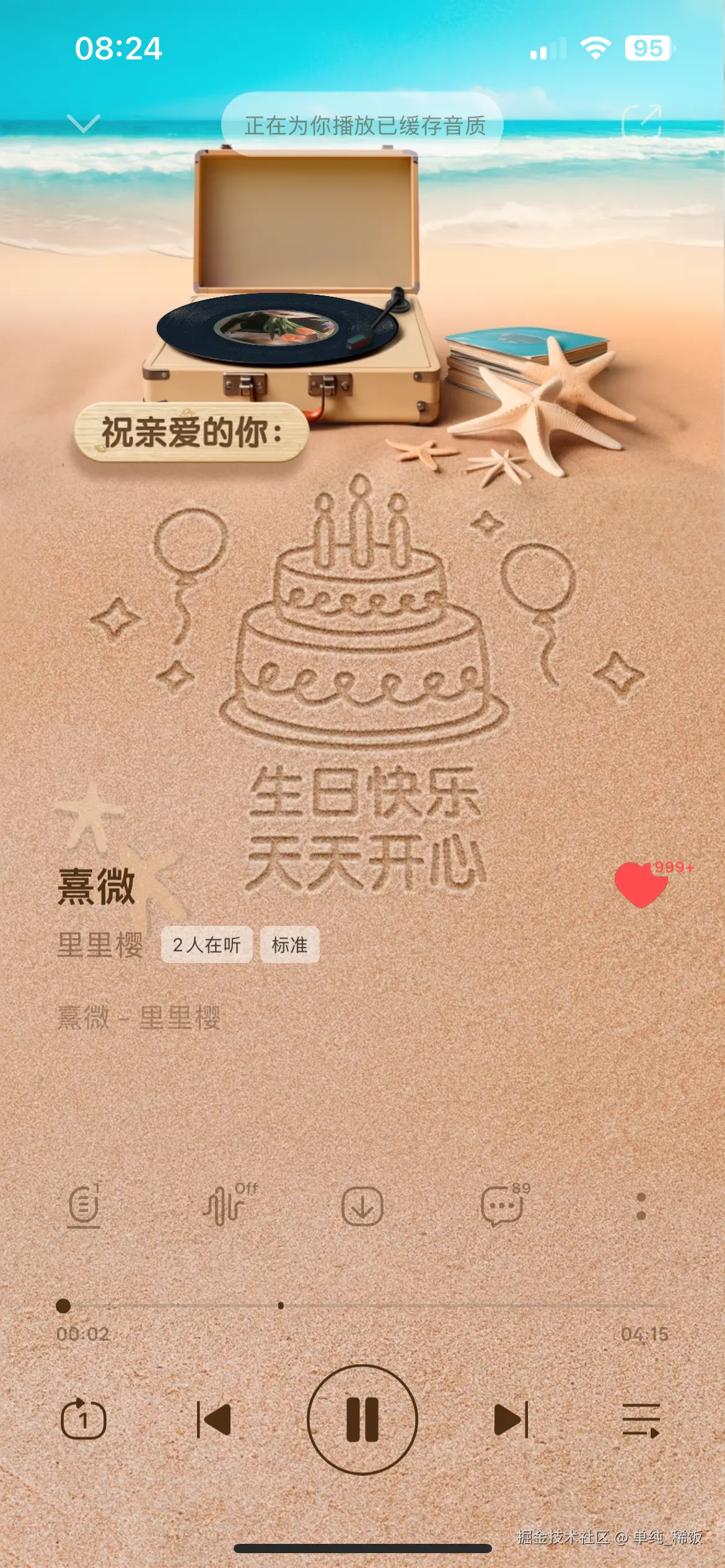This screenshot has height=1568, width=725.
Task: Tap the share icon in the top right
Action: (642, 121)
